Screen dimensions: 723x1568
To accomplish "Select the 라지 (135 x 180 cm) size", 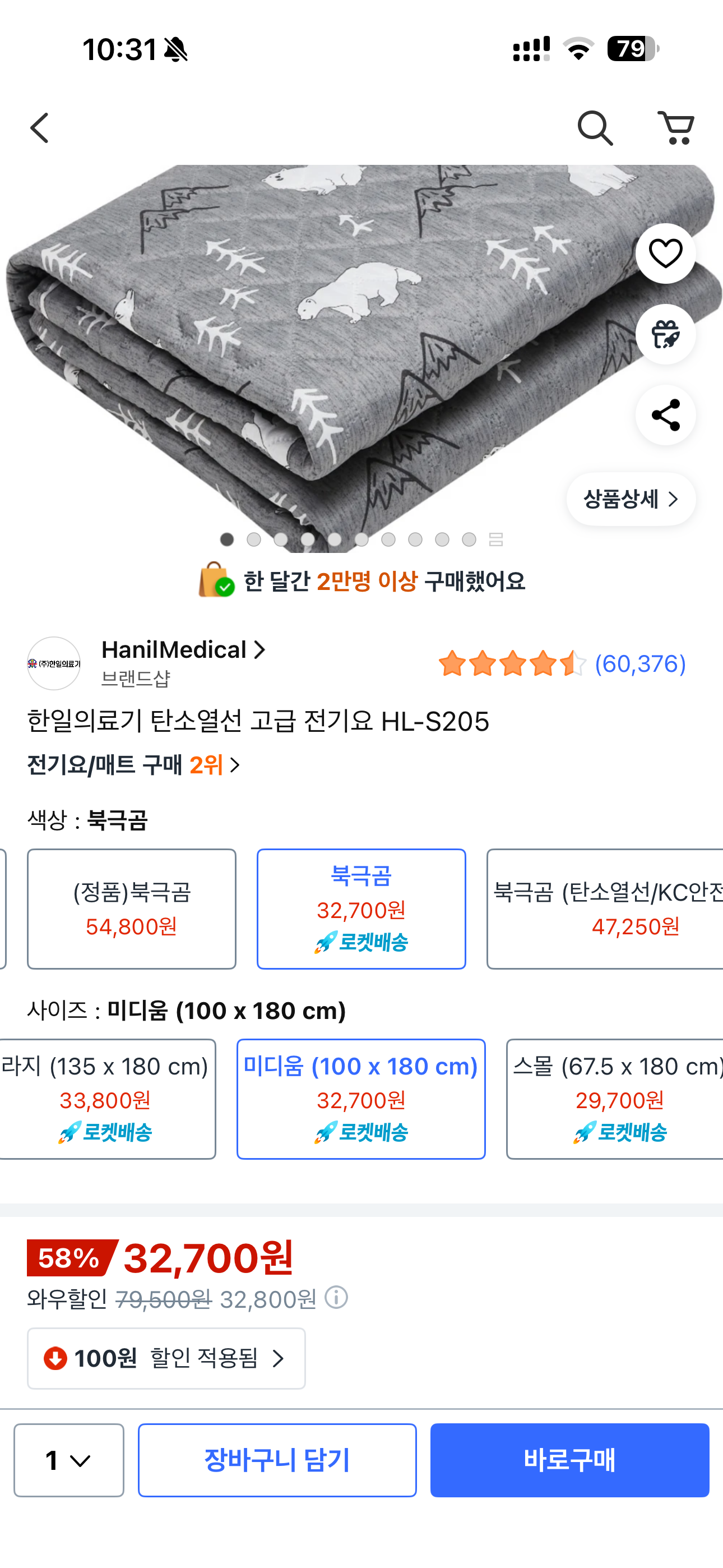I will point(106,1099).
